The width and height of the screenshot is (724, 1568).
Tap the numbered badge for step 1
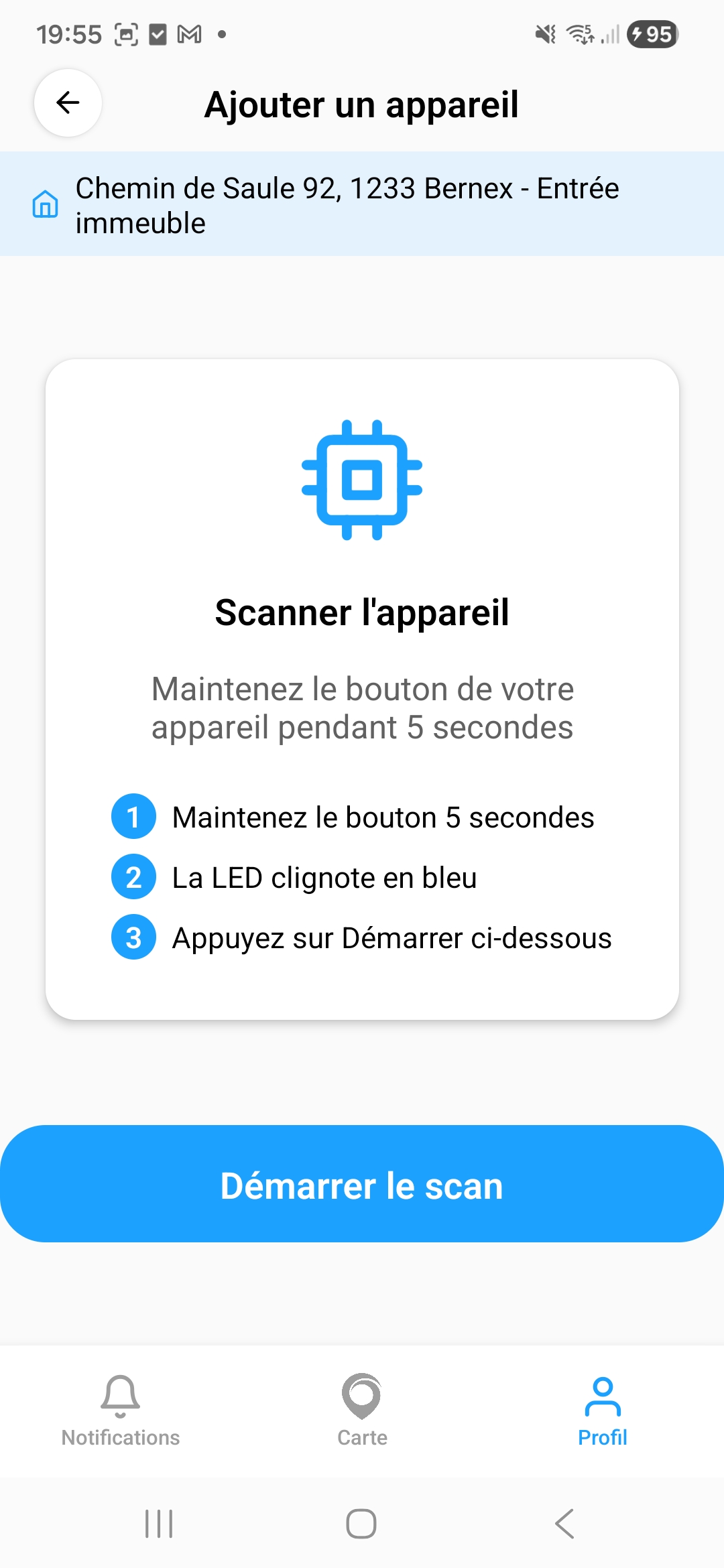click(x=133, y=817)
